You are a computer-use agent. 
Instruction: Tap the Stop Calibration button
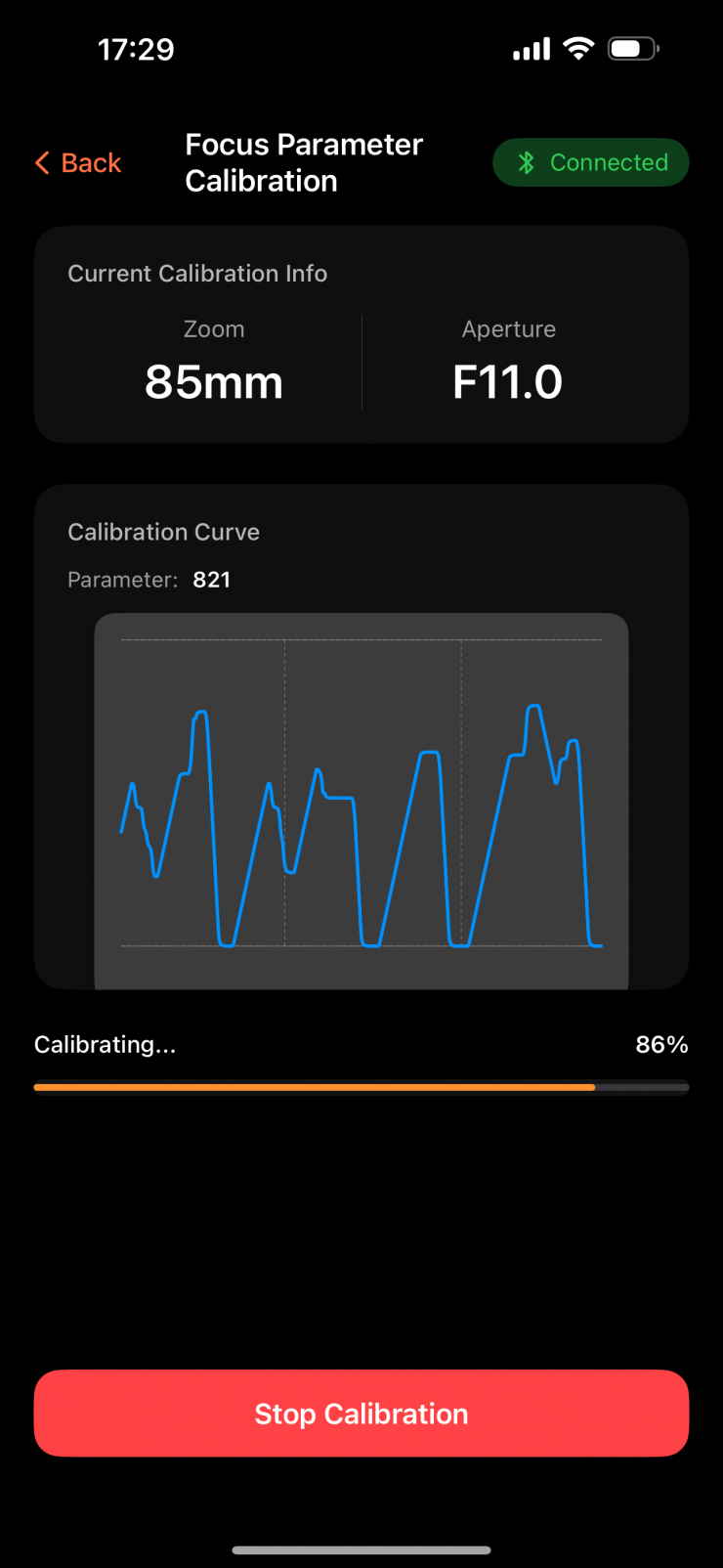coord(361,1414)
